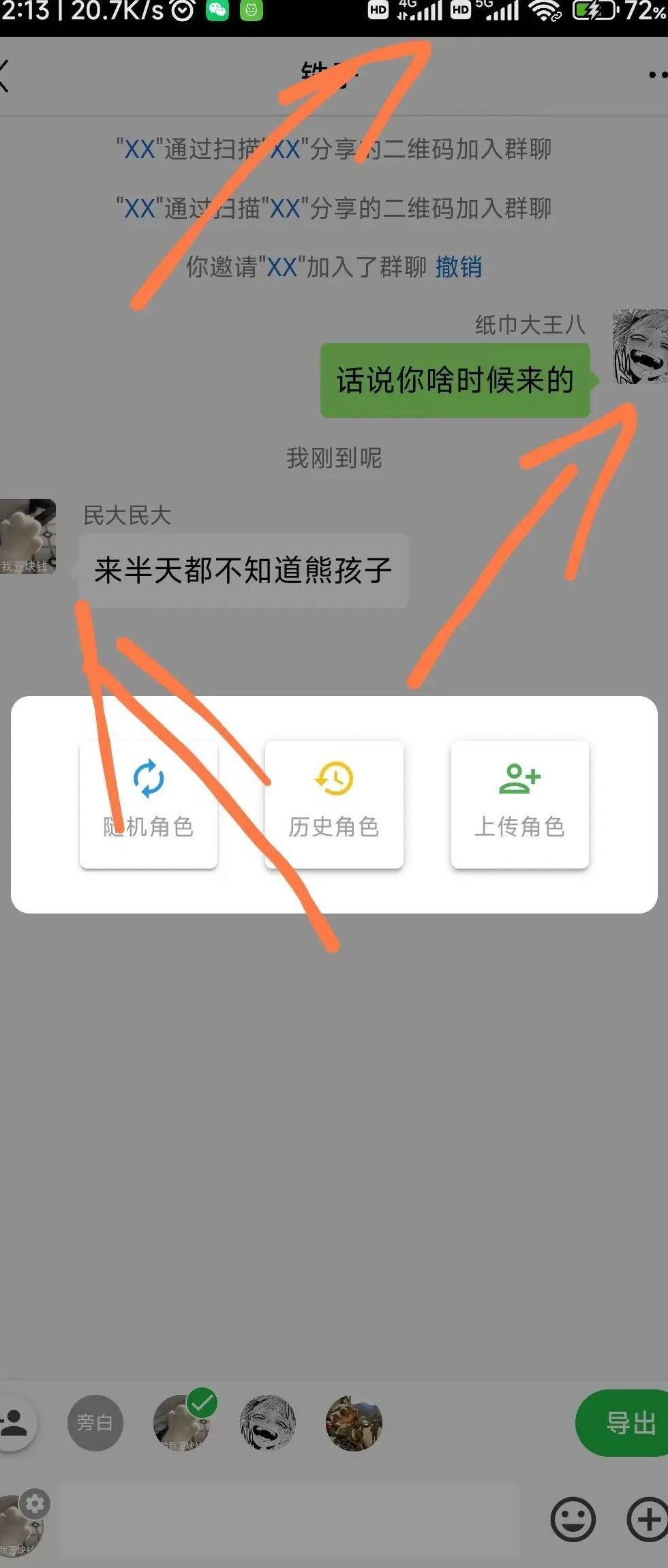Open the add character person icon

14,1423
